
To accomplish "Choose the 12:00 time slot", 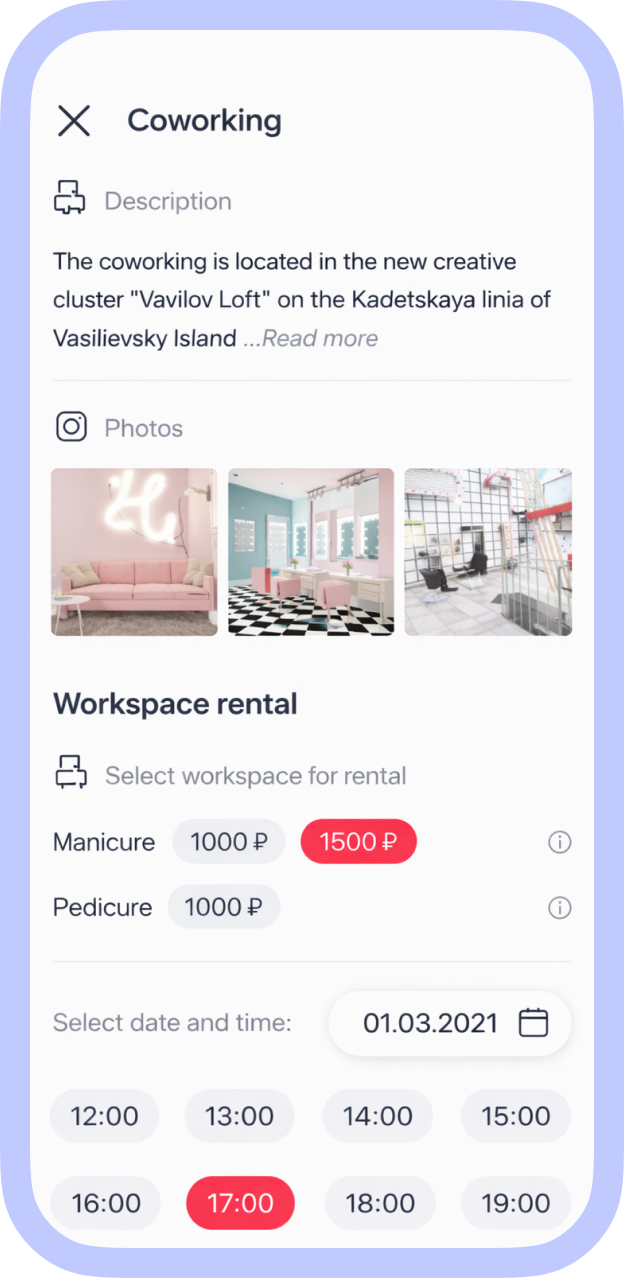I will click(105, 1116).
